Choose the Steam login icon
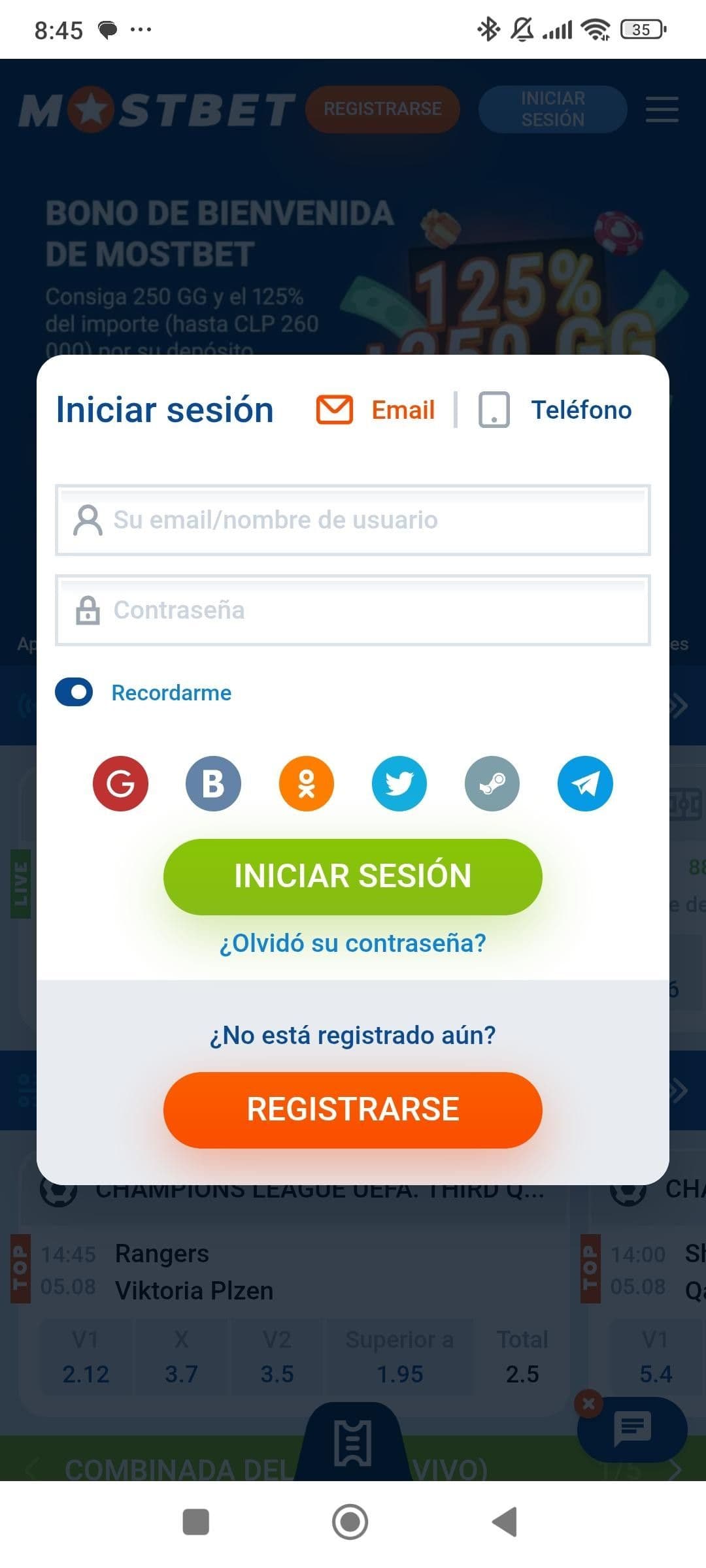The image size is (706, 1568). (x=492, y=783)
